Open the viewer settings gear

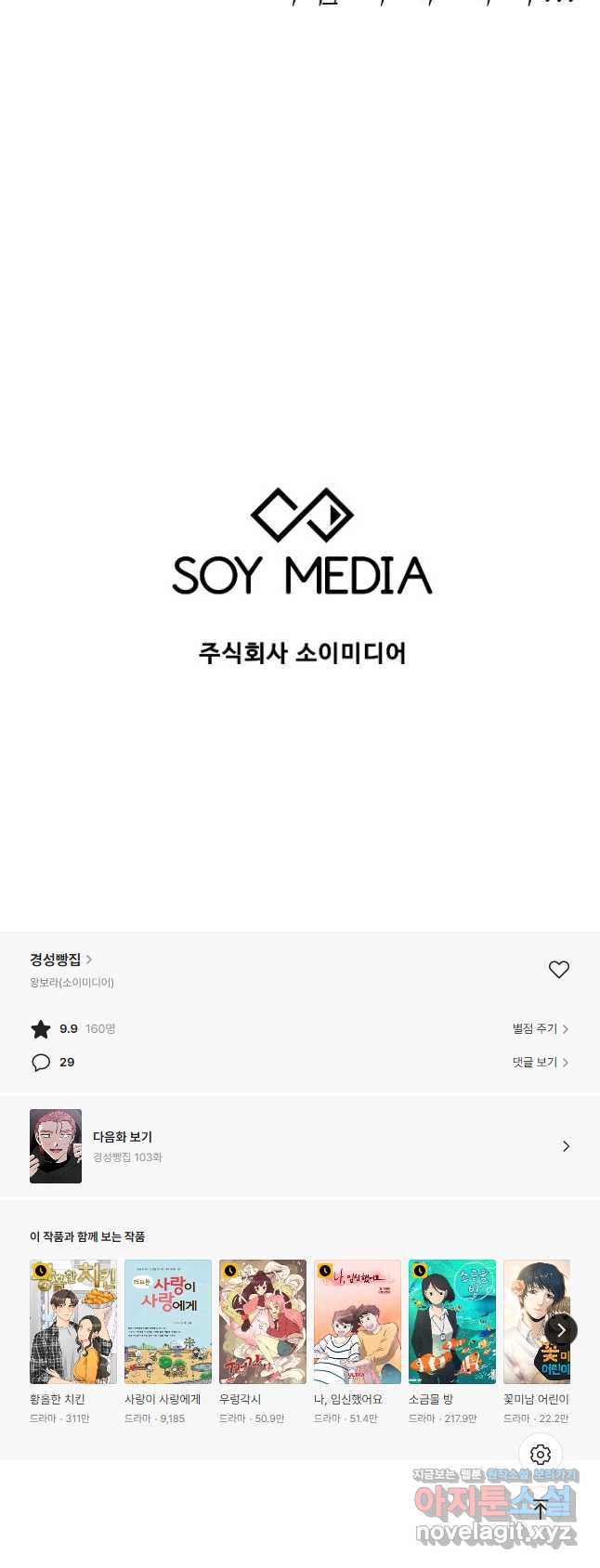(541, 1455)
